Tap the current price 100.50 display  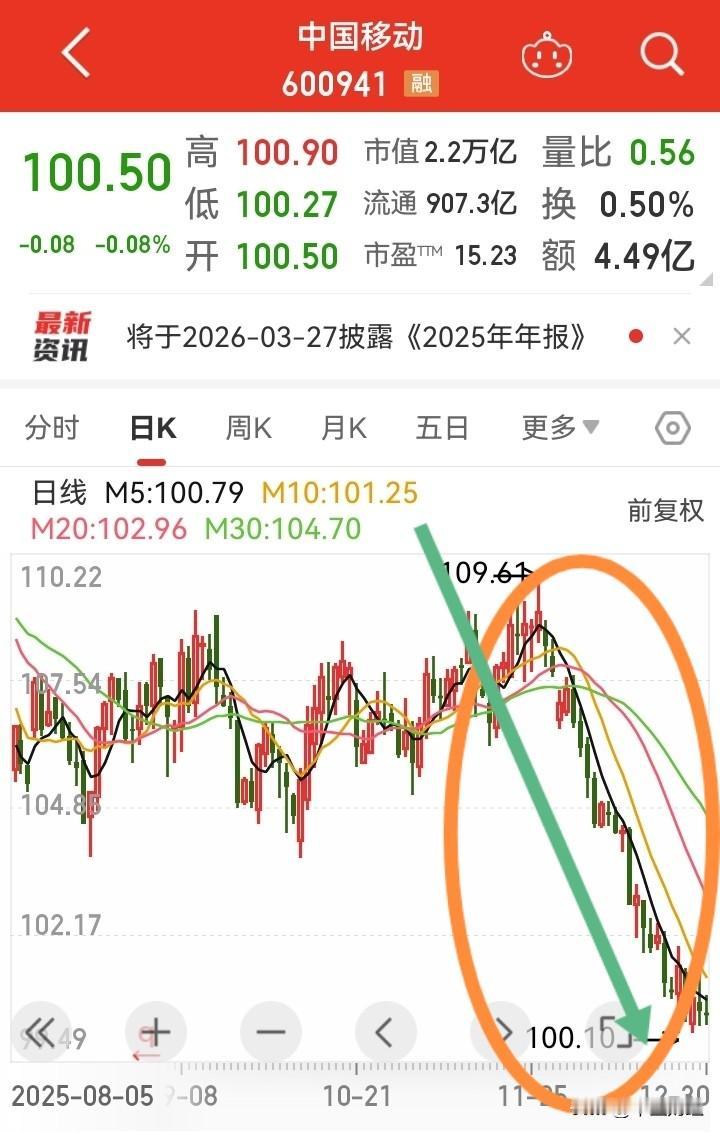[96, 172]
